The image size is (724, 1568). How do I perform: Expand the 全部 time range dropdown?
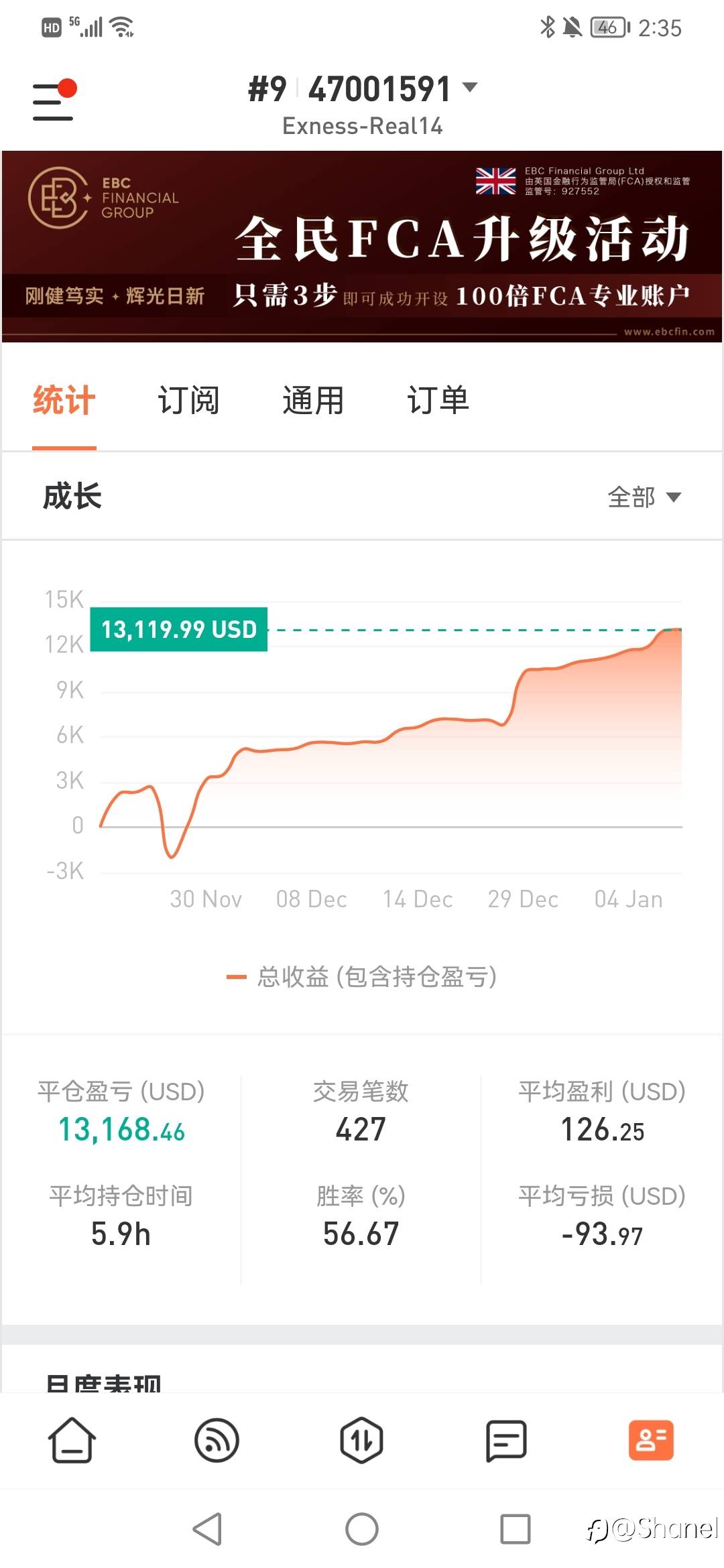coord(644,497)
